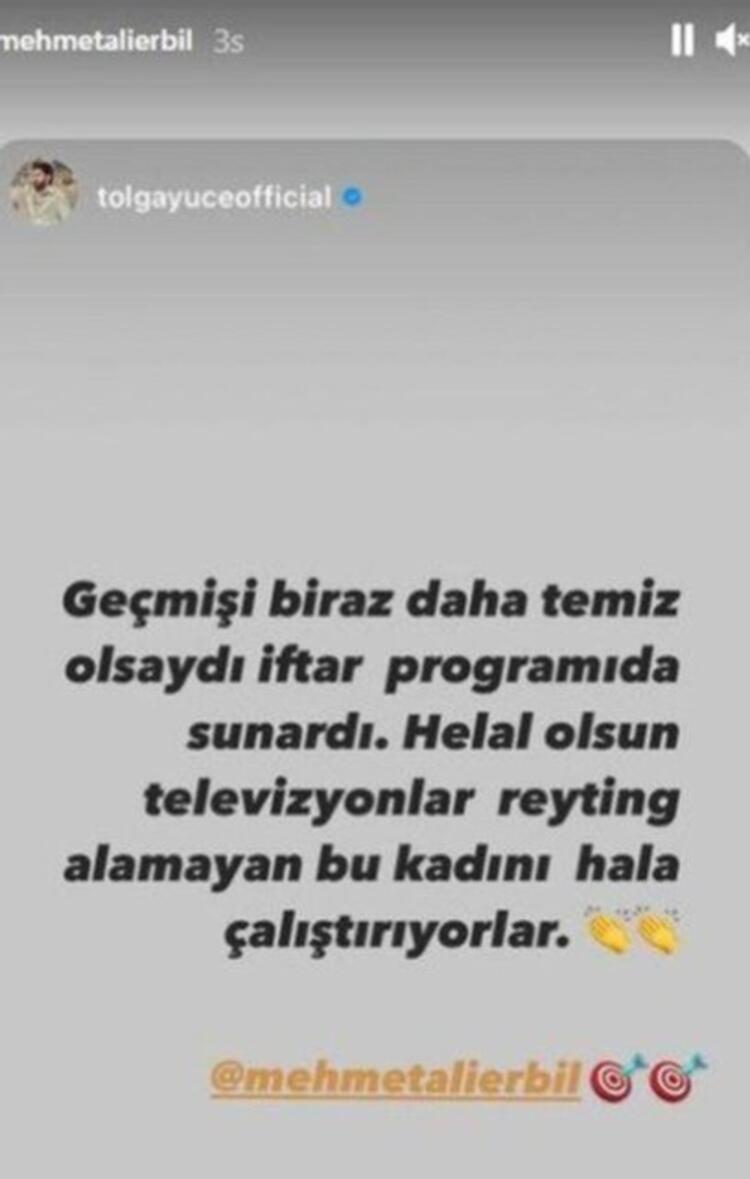Open tolgayuceofficial's reshared story
The image size is (750, 1179).
click(214, 197)
